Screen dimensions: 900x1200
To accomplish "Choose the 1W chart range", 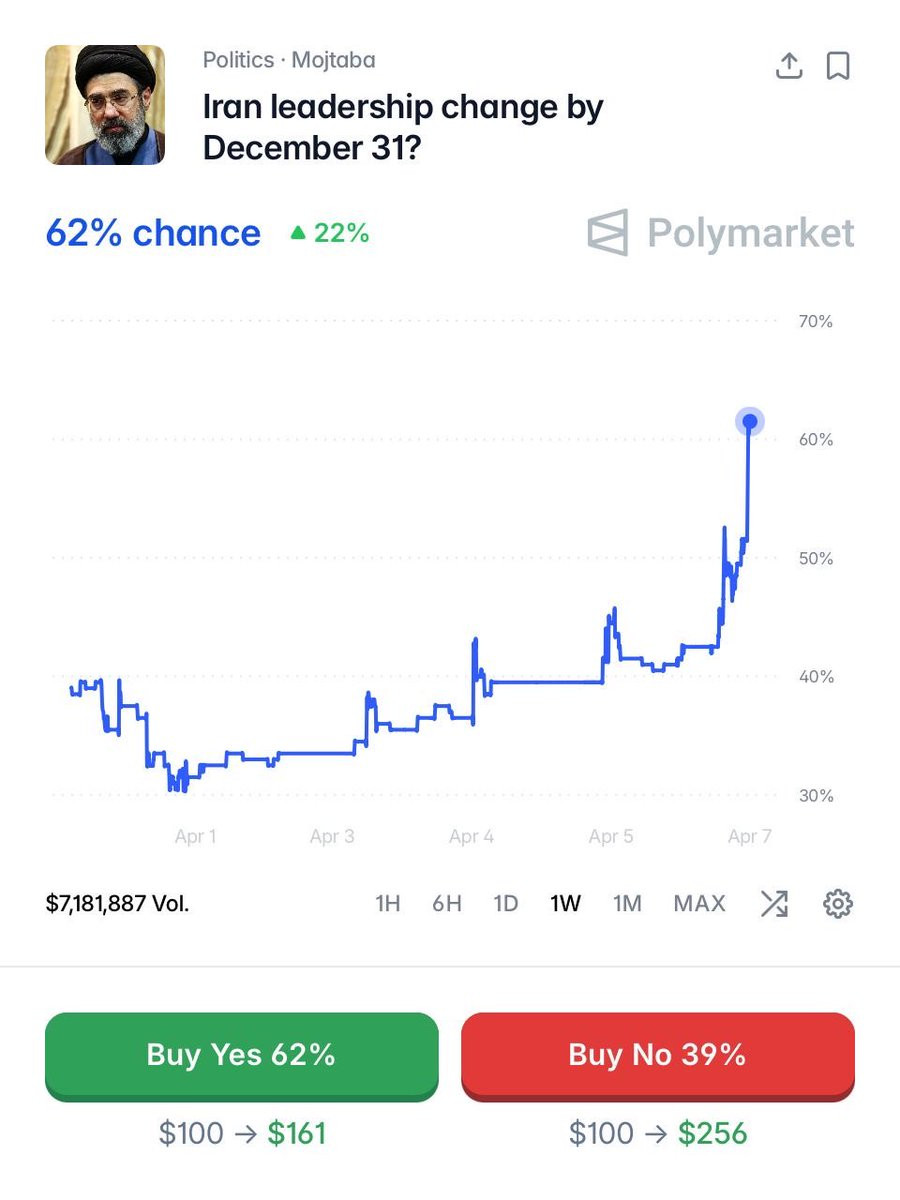I will pyautogui.click(x=565, y=904).
